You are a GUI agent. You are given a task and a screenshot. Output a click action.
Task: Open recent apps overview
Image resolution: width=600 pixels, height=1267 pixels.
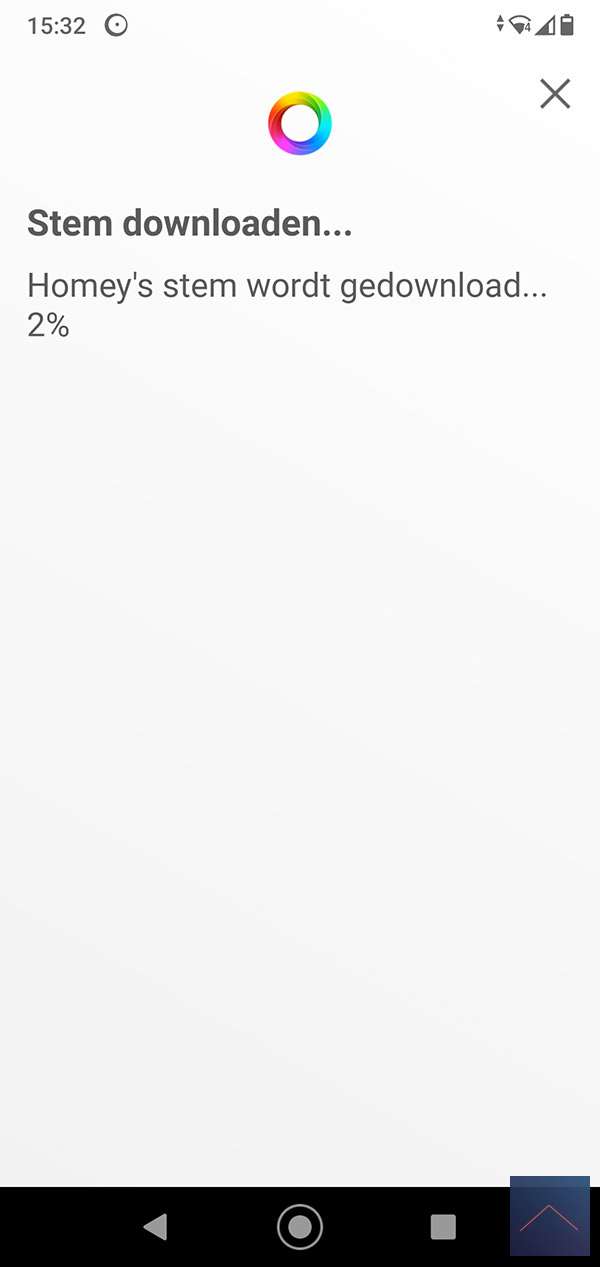443,1226
